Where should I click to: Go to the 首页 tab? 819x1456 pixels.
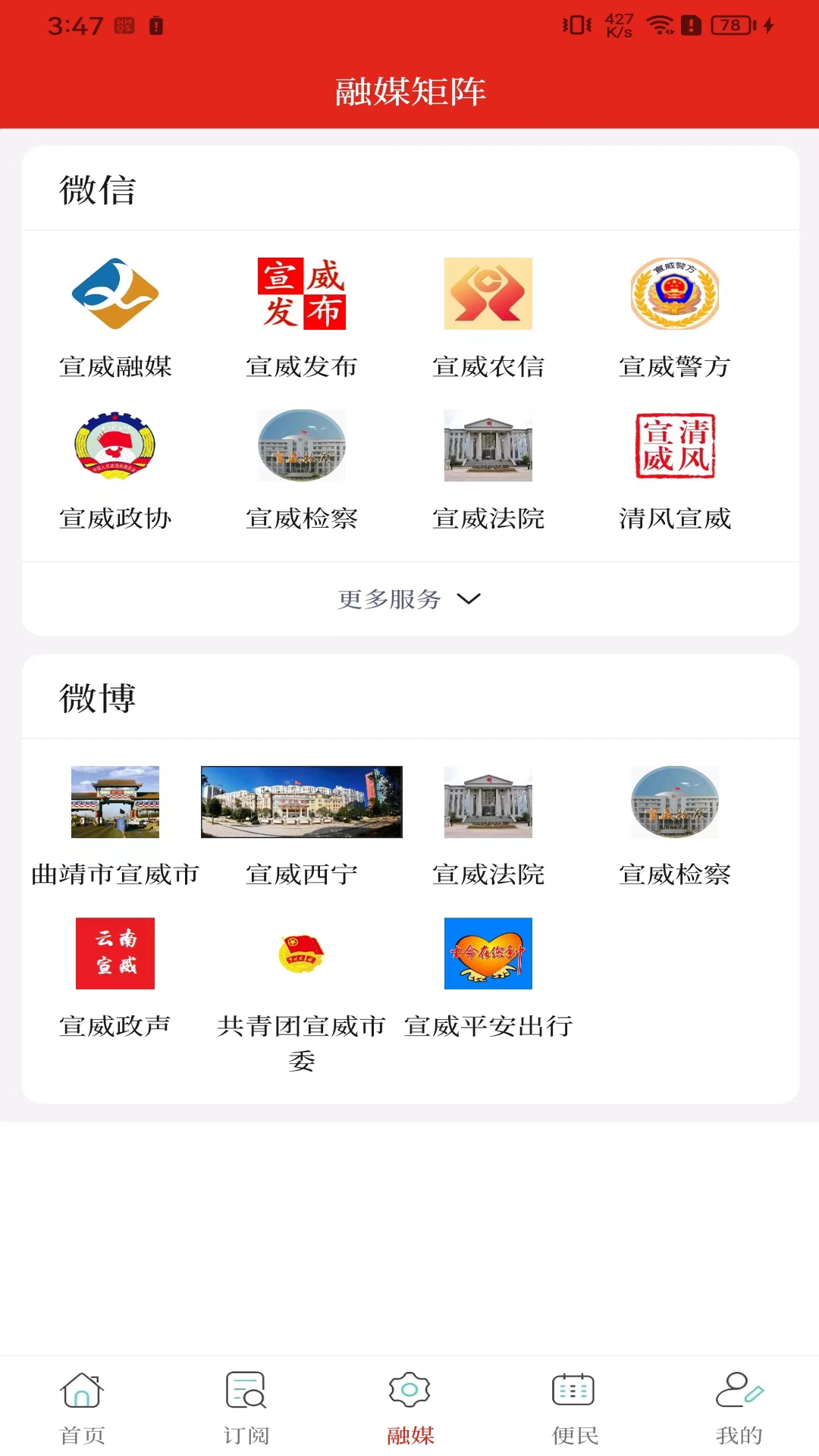coord(82,1407)
